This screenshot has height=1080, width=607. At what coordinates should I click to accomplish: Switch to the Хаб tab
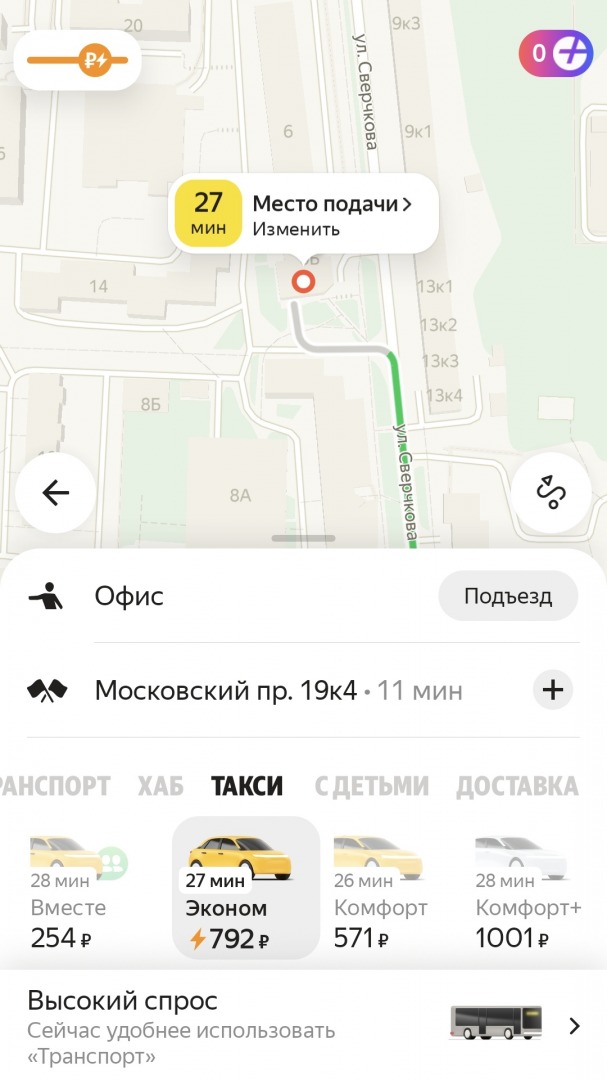coord(161,786)
